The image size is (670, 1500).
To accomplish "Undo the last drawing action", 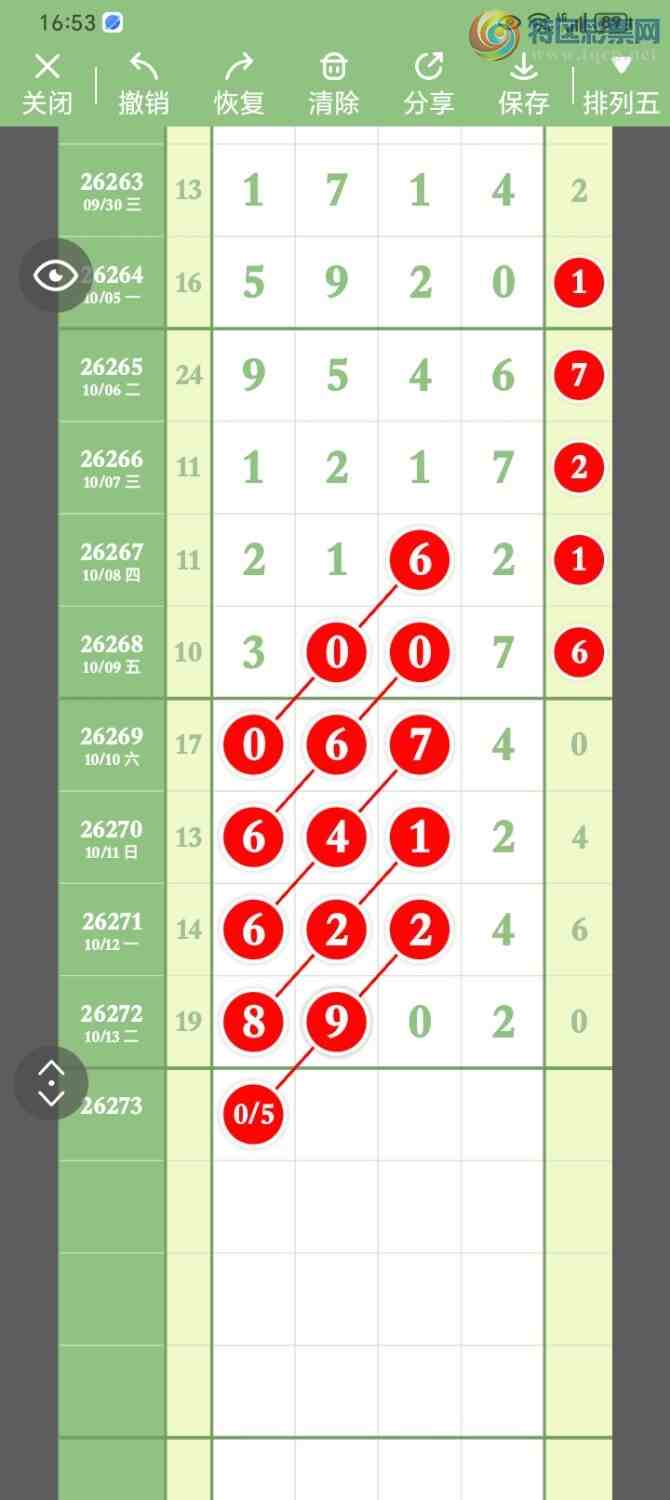I will pyautogui.click(x=144, y=84).
